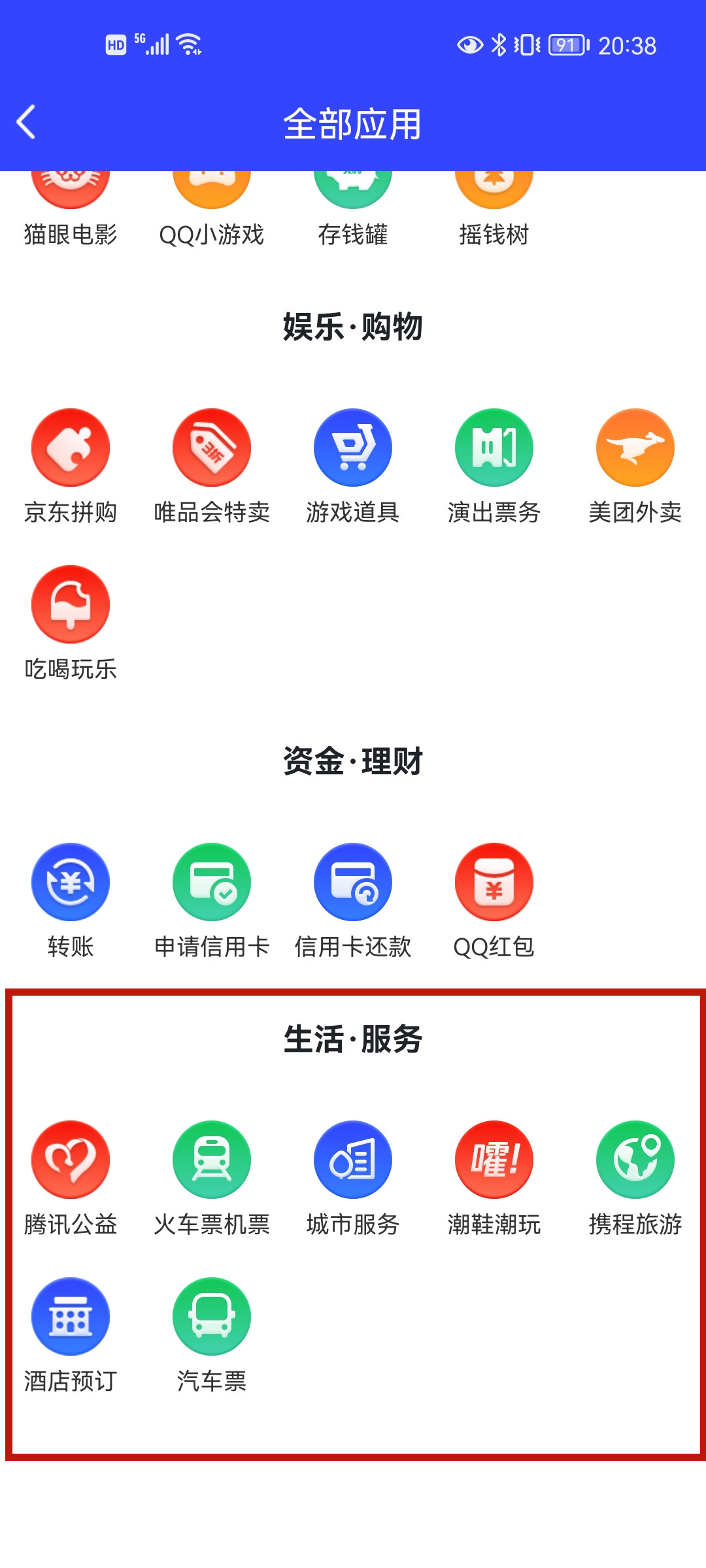Open 酒店预订 hotel booking
The height and width of the screenshot is (1568, 706).
(70, 1333)
